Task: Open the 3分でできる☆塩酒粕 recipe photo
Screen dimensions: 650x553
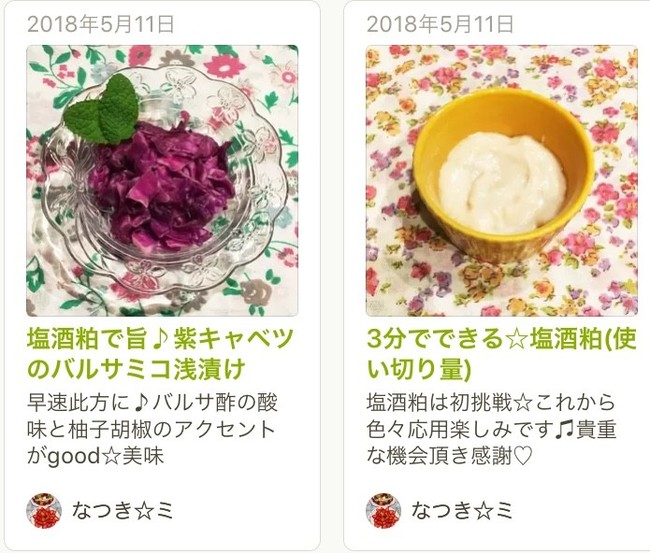Action: (501, 180)
